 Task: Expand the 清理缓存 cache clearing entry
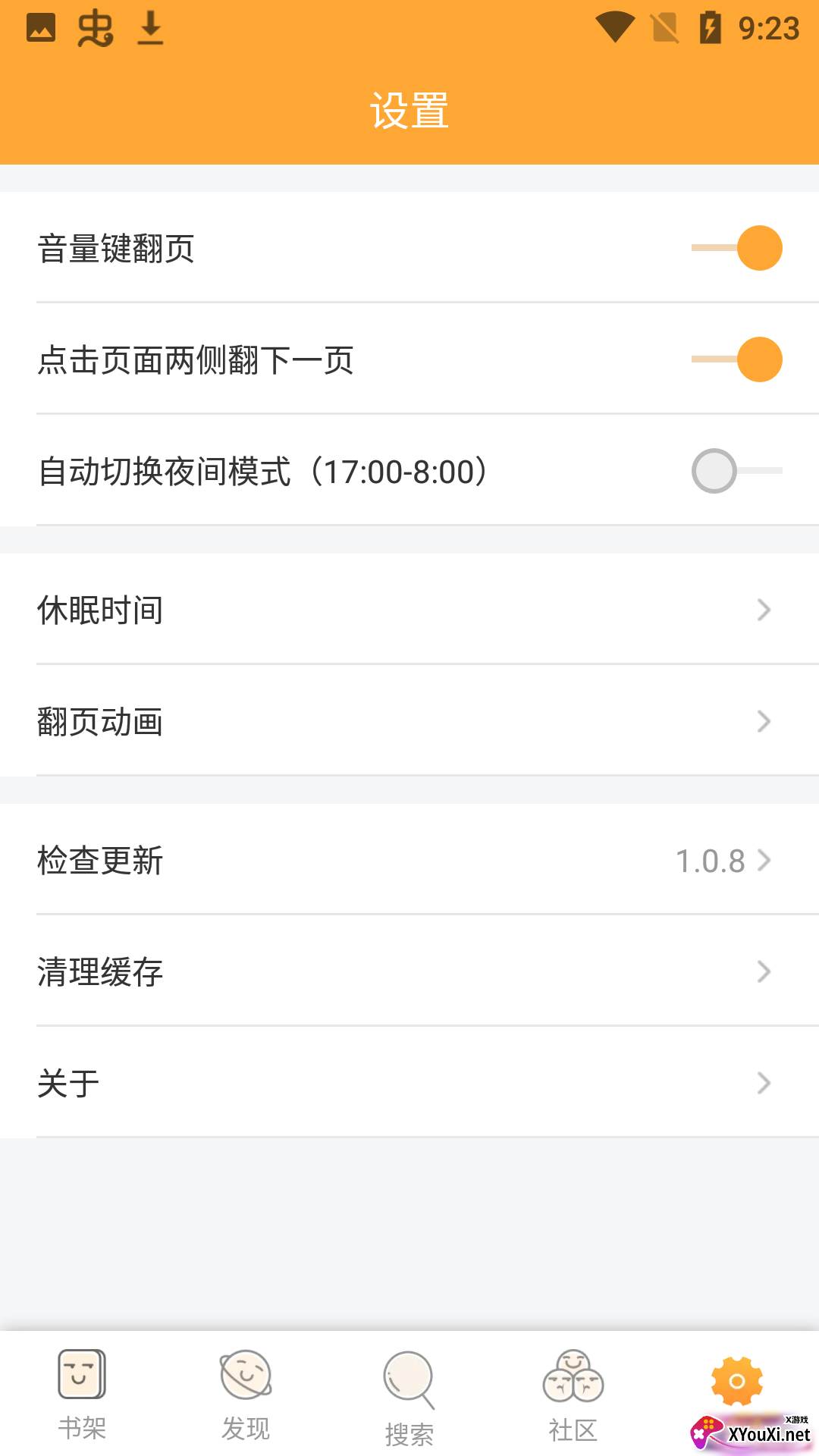coord(409,971)
